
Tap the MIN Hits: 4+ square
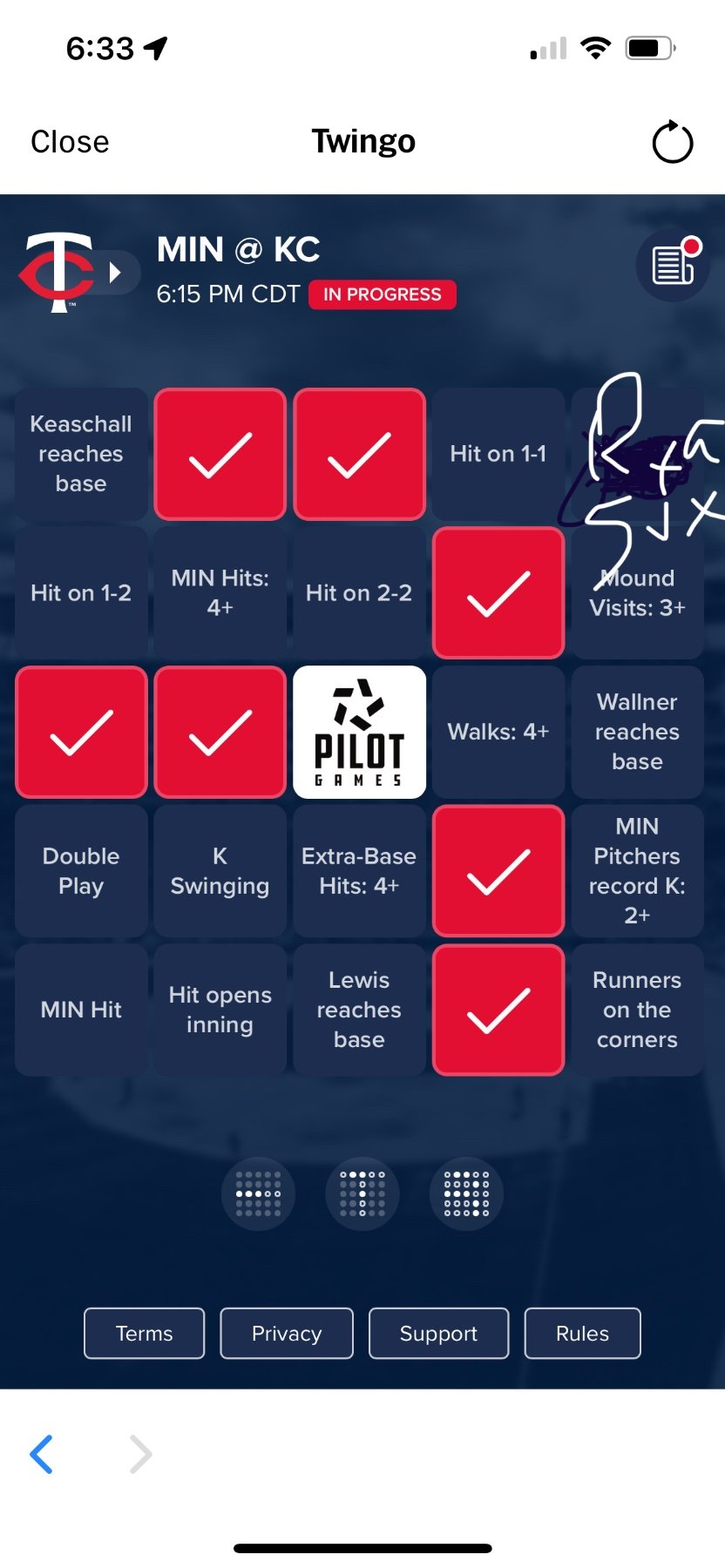[x=220, y=592]
